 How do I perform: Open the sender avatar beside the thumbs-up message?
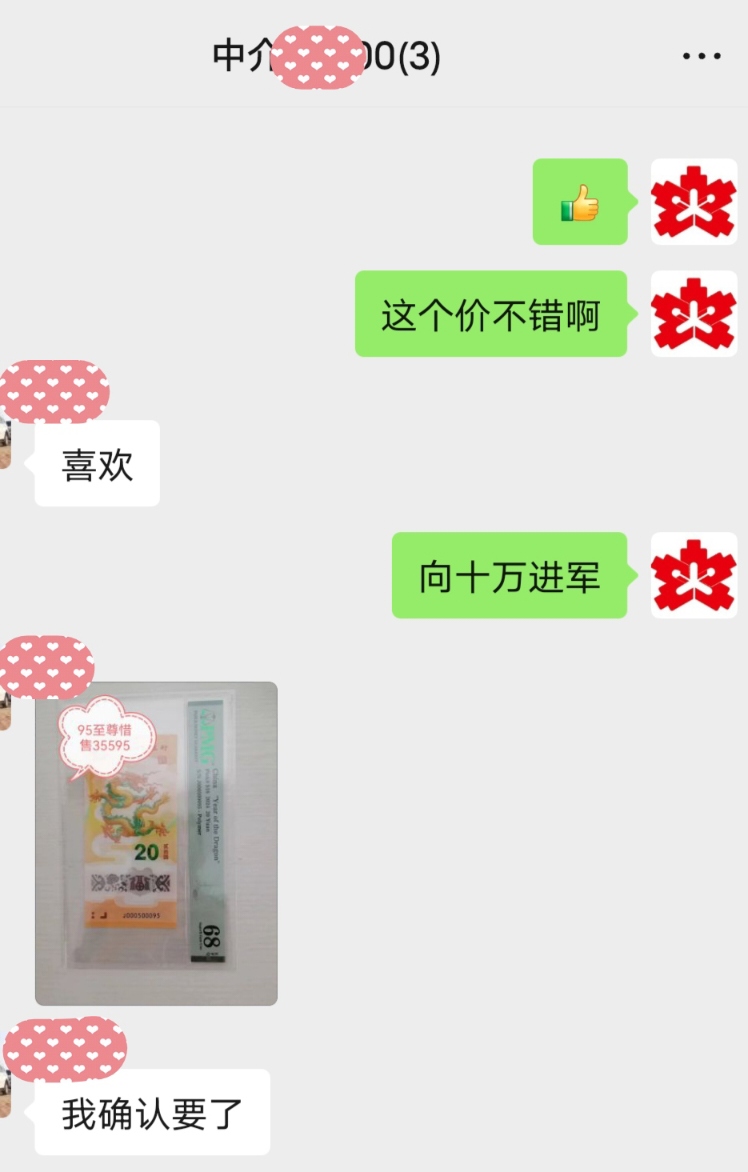click(x=693, y=201)
